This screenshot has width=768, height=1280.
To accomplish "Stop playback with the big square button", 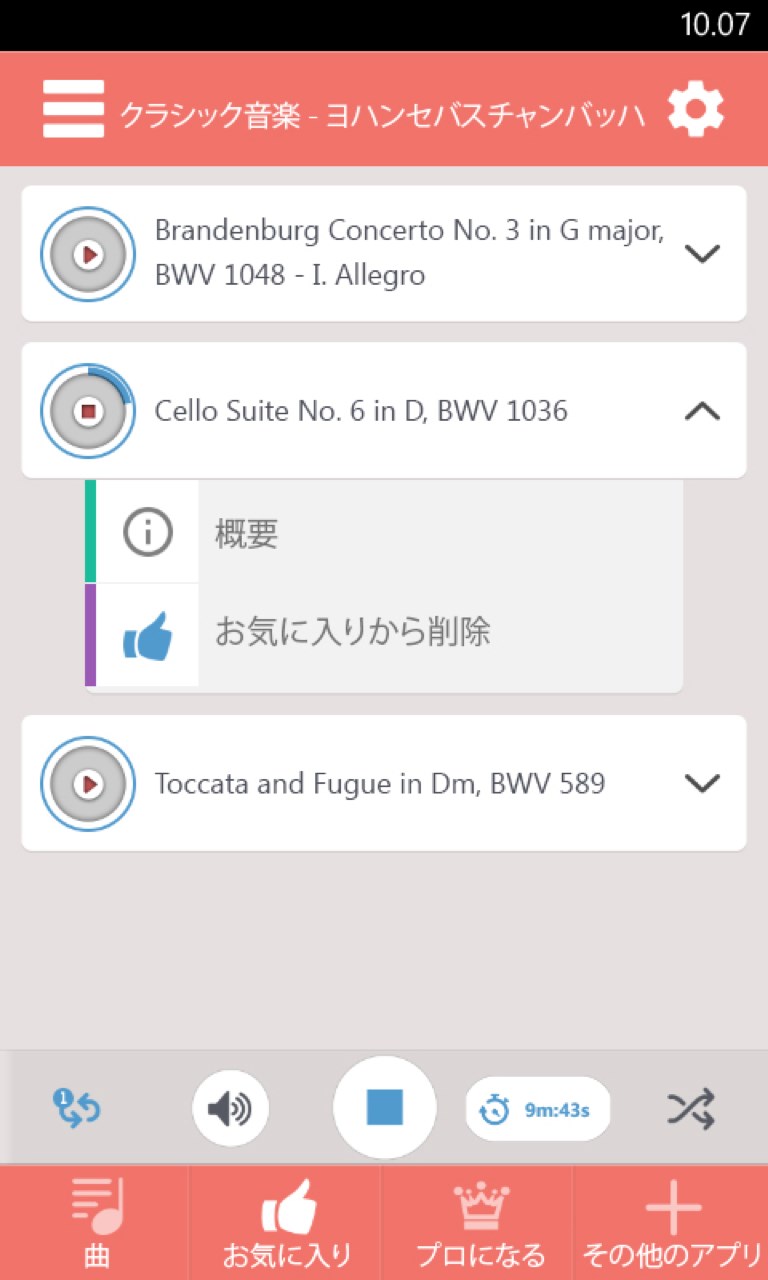I will click(x=384, y=1108).
